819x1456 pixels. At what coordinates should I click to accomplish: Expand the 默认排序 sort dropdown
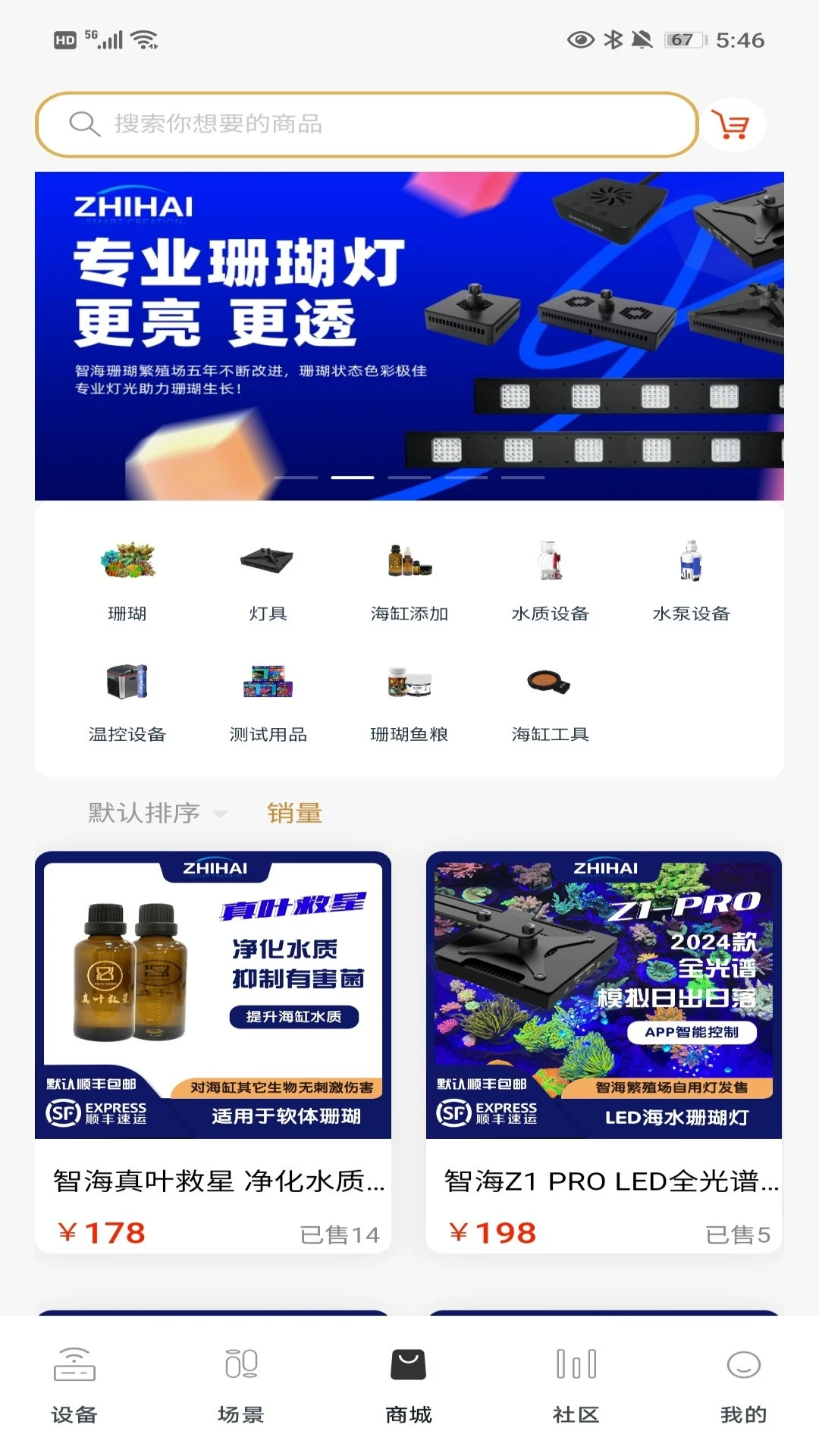221,813
